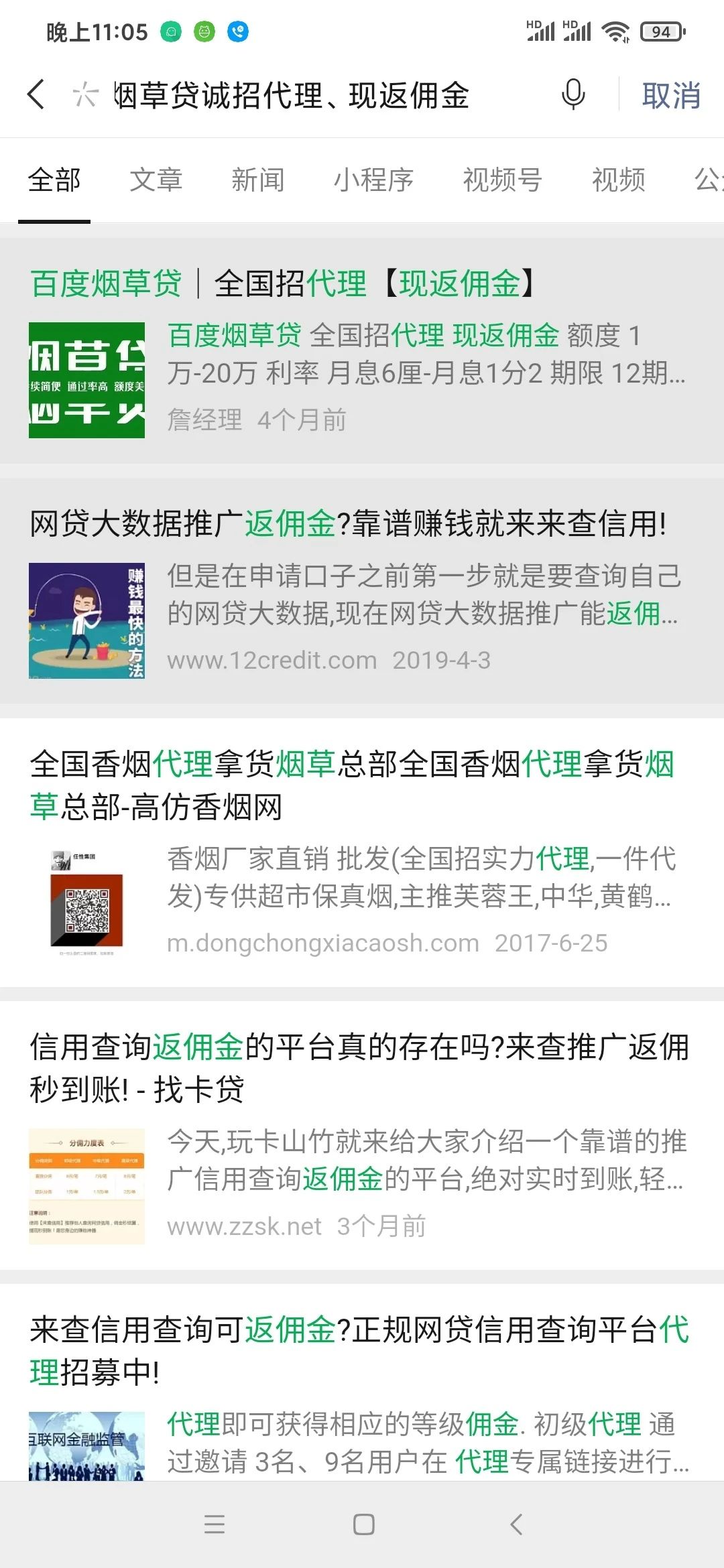This screenshot has height=1568, width=724.
Task: Switch to the 新闻 tab
Action: [258, 180]
